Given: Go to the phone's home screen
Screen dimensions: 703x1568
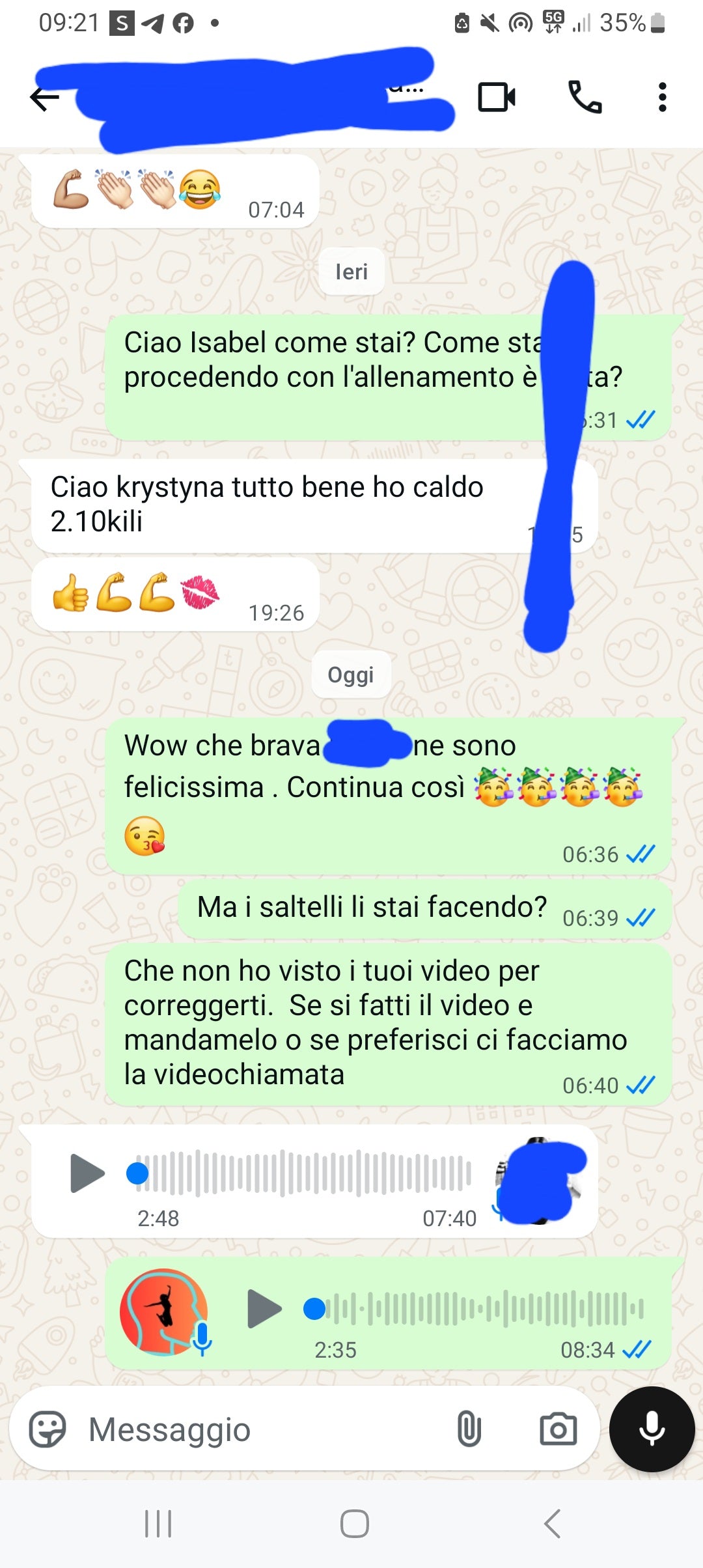Looking at the screenshot, I should [355, 1524].
